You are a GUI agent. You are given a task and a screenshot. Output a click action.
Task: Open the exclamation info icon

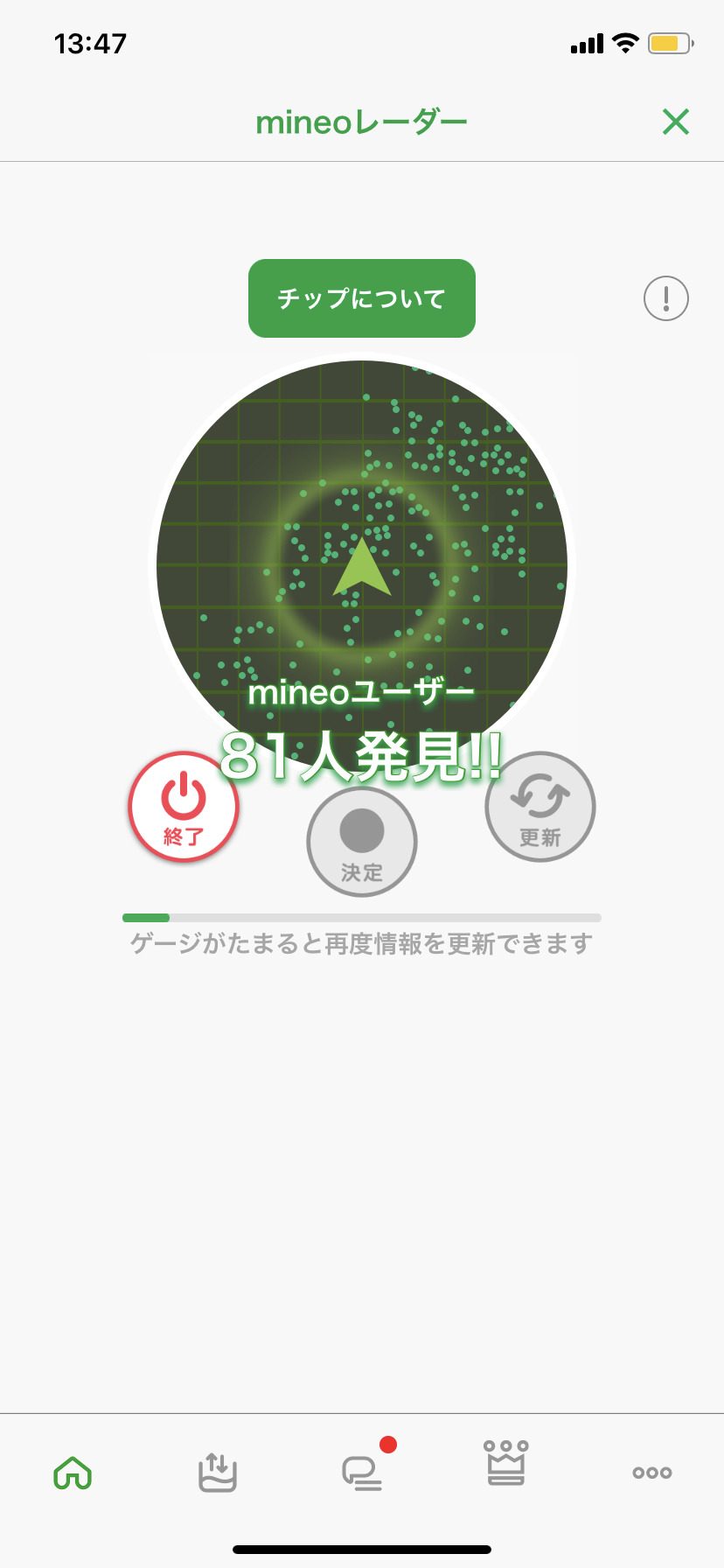[x=666, y=298]
